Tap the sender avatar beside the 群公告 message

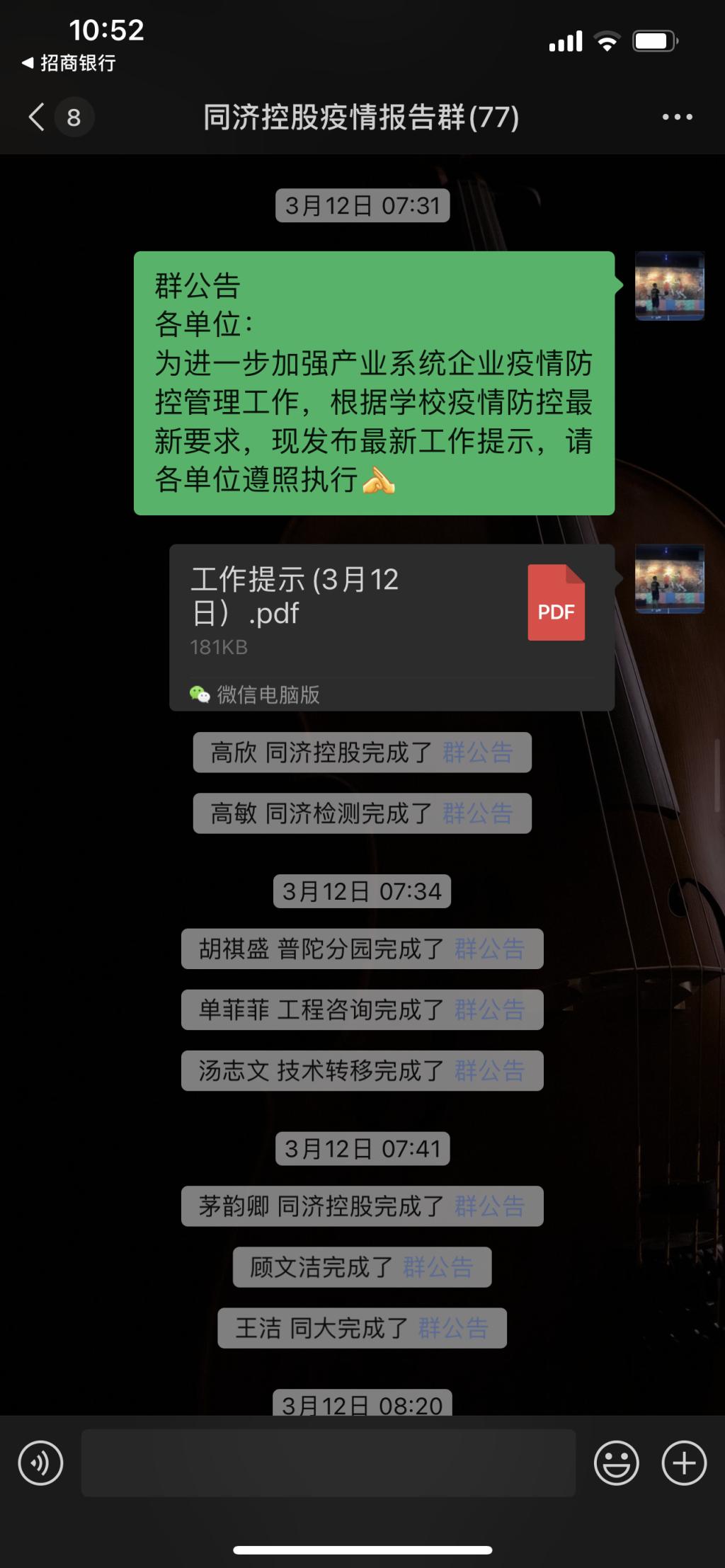669,286
